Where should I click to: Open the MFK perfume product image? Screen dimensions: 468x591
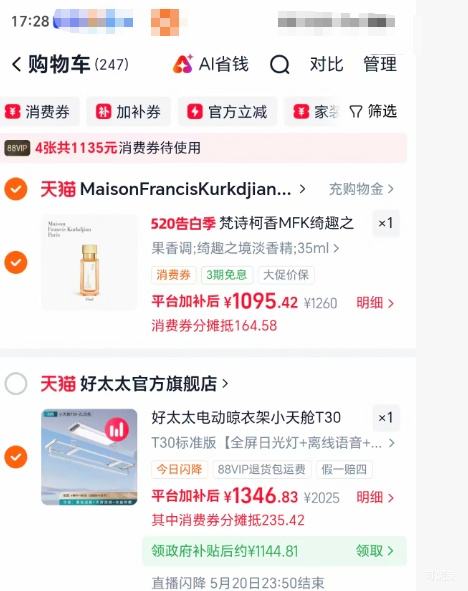pos(89,262)
